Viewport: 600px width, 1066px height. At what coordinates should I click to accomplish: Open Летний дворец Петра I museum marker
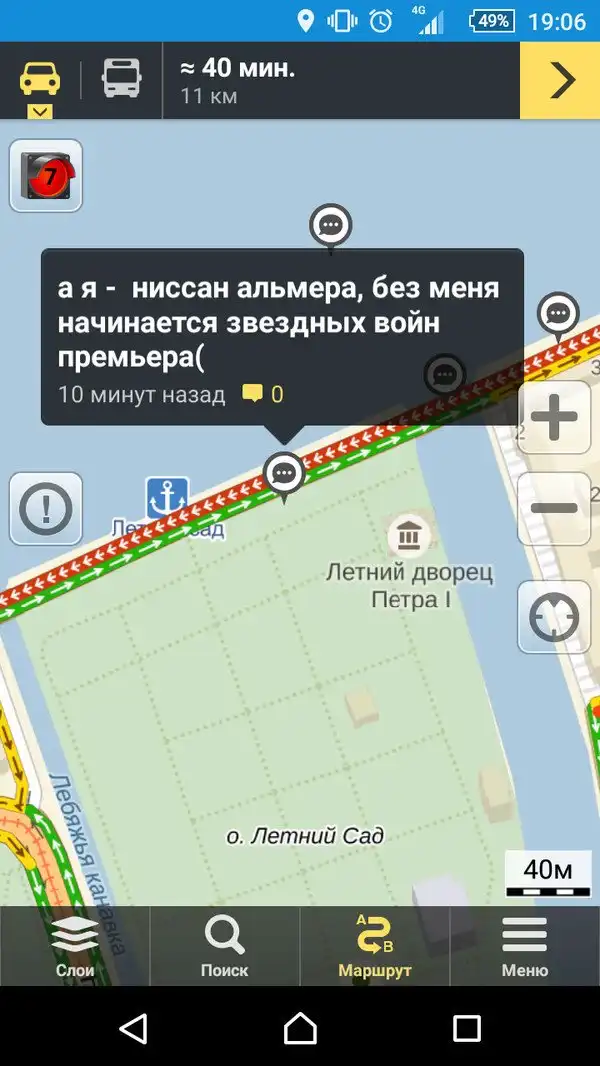(x=408, y=538)
